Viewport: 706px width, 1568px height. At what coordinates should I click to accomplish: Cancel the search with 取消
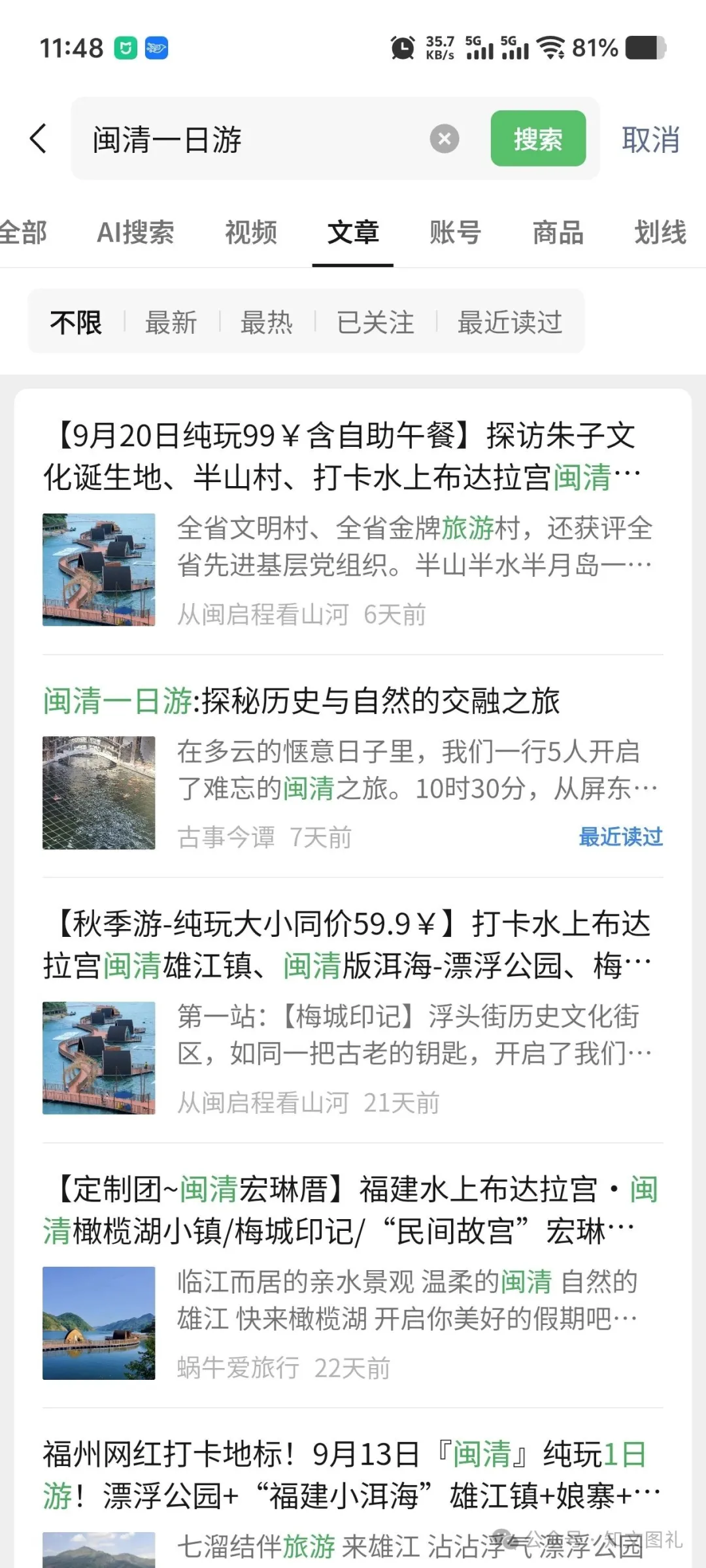click(650, 139)
